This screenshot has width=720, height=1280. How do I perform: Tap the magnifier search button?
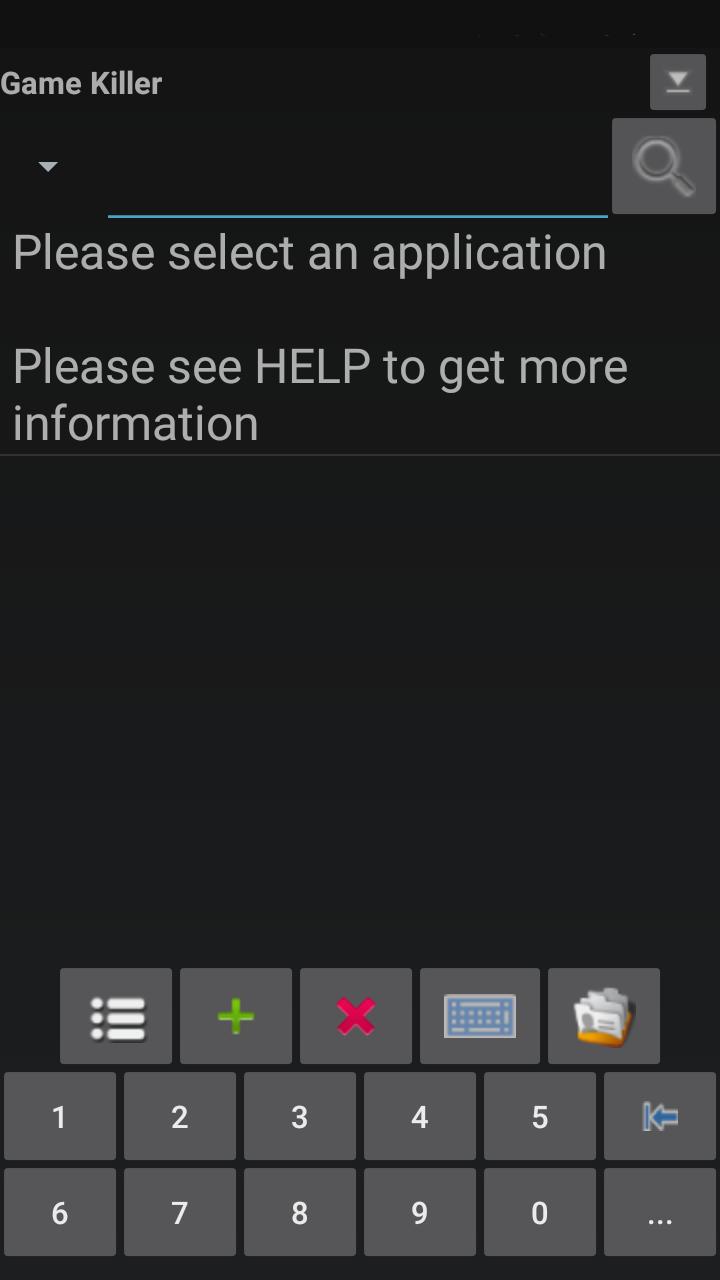tap(663, 166)
